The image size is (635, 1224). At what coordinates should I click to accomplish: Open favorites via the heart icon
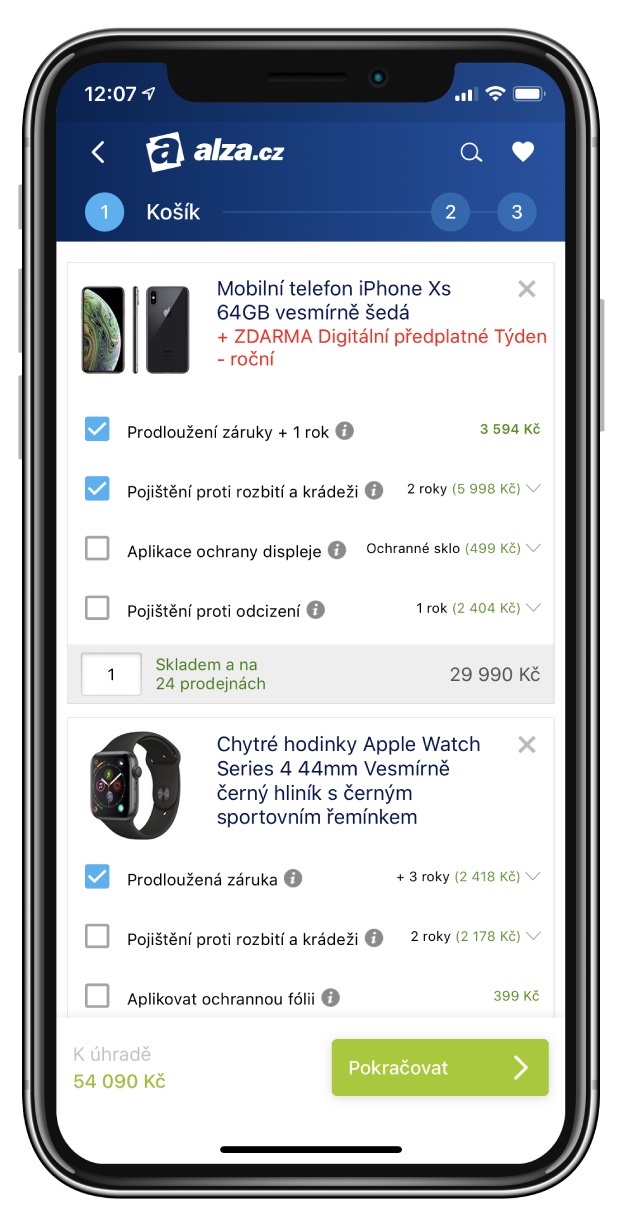523,152
